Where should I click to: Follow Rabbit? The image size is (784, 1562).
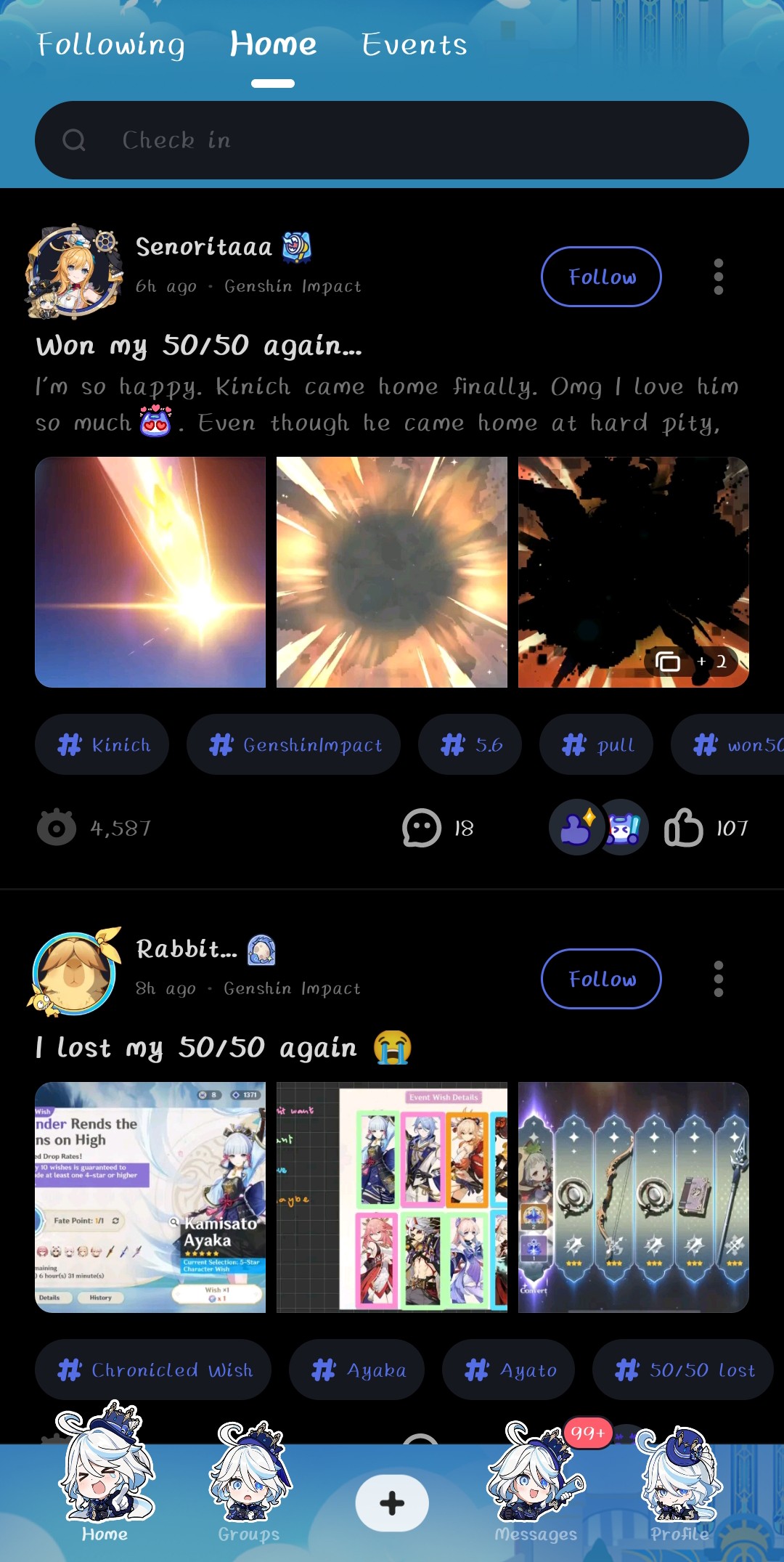click(601, 978)
